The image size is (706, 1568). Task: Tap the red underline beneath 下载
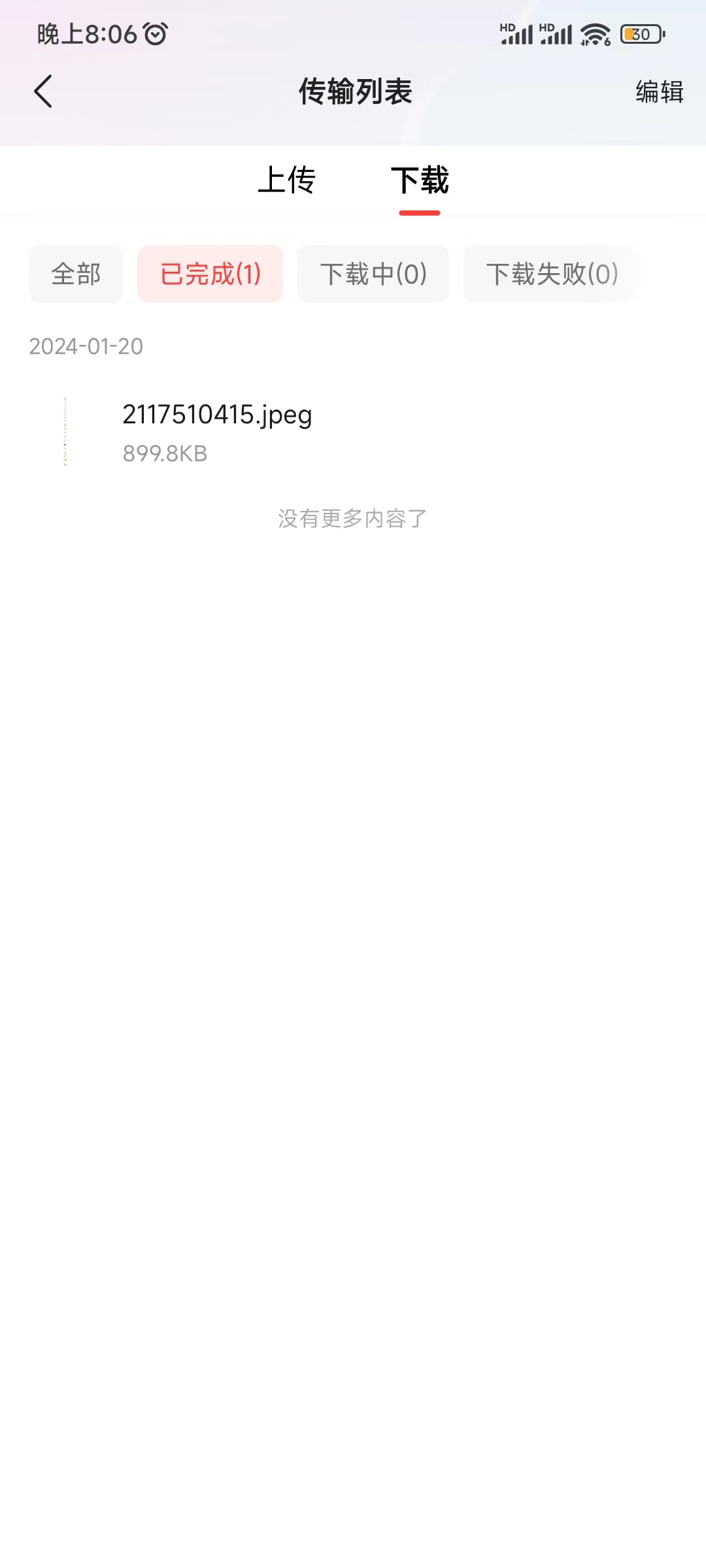point(420,212)
